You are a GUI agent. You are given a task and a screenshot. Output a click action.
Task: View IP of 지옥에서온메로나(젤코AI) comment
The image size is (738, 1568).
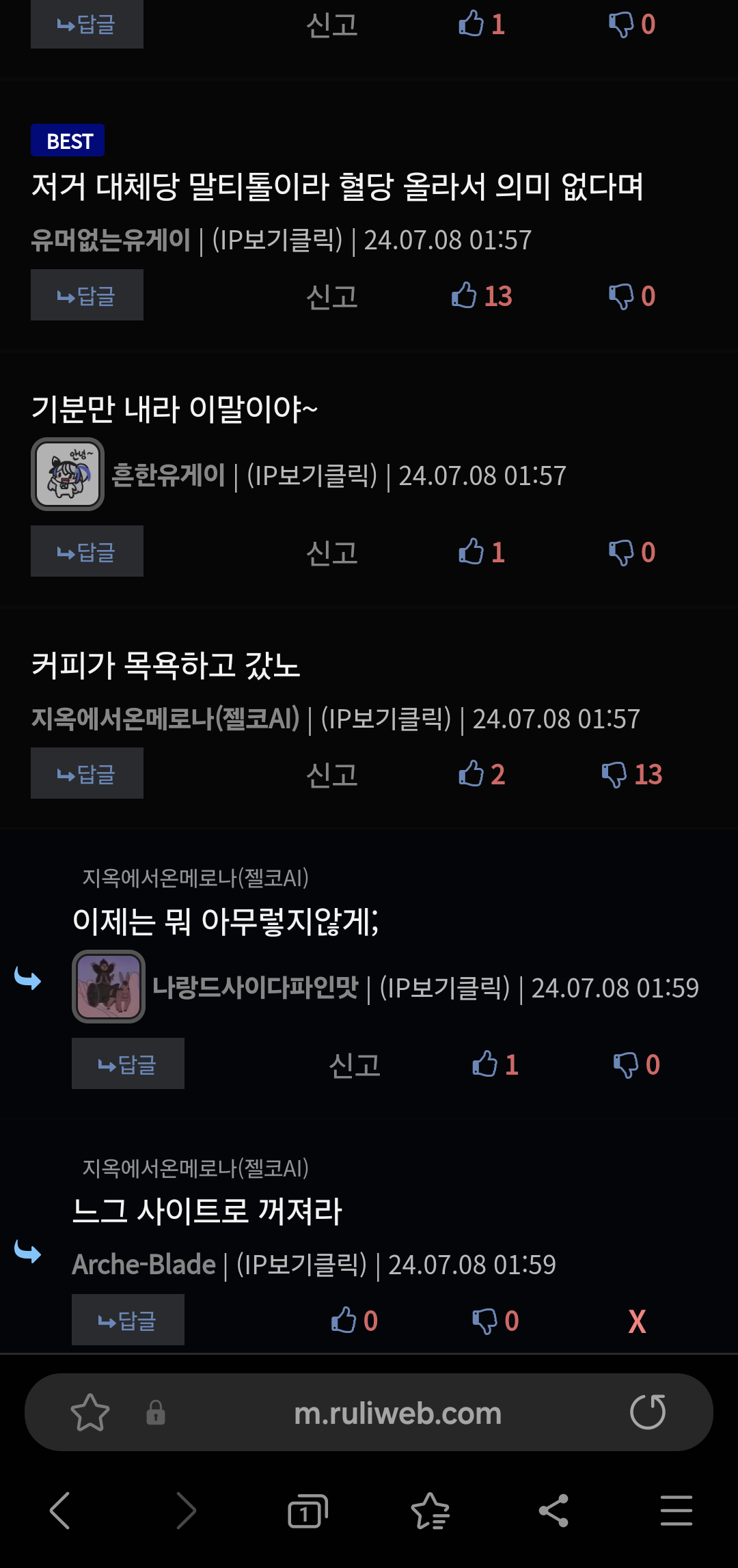point(386,719)
